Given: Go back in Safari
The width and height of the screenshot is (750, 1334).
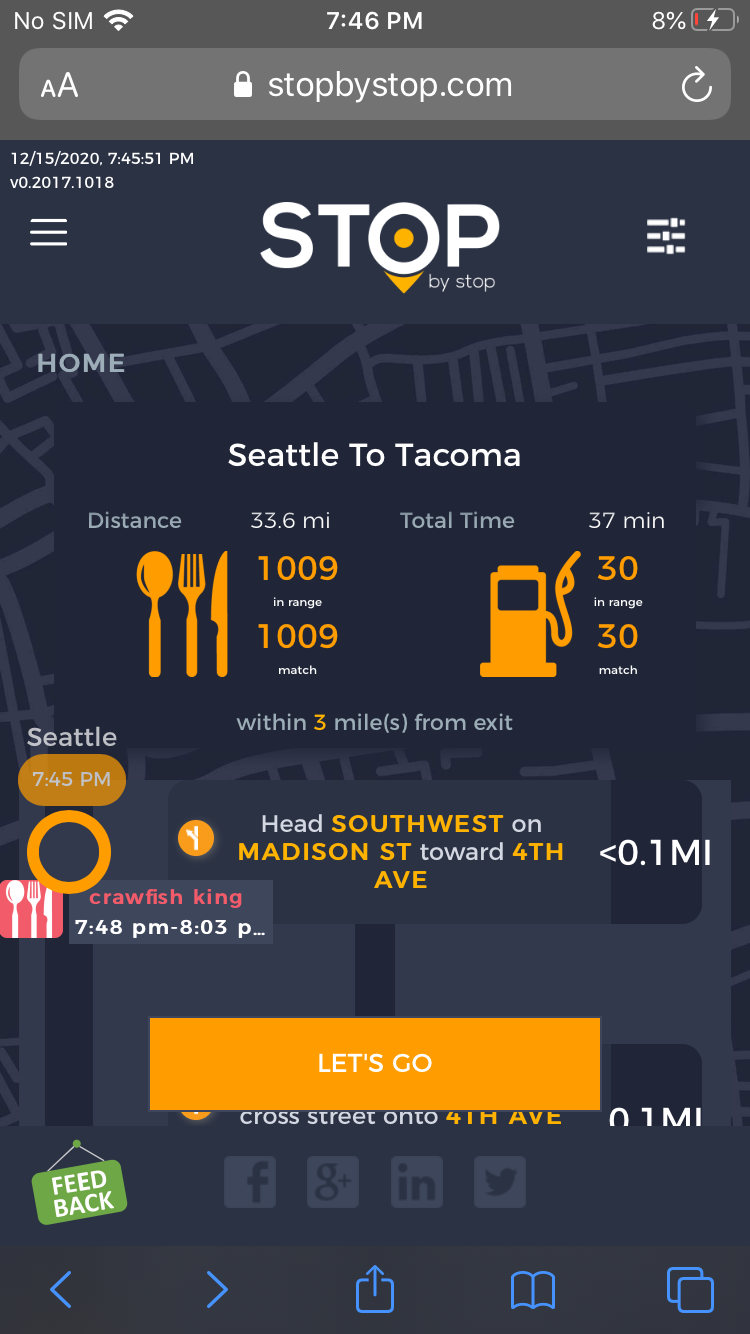Looking at the screenshot, I should point(61,1289).
